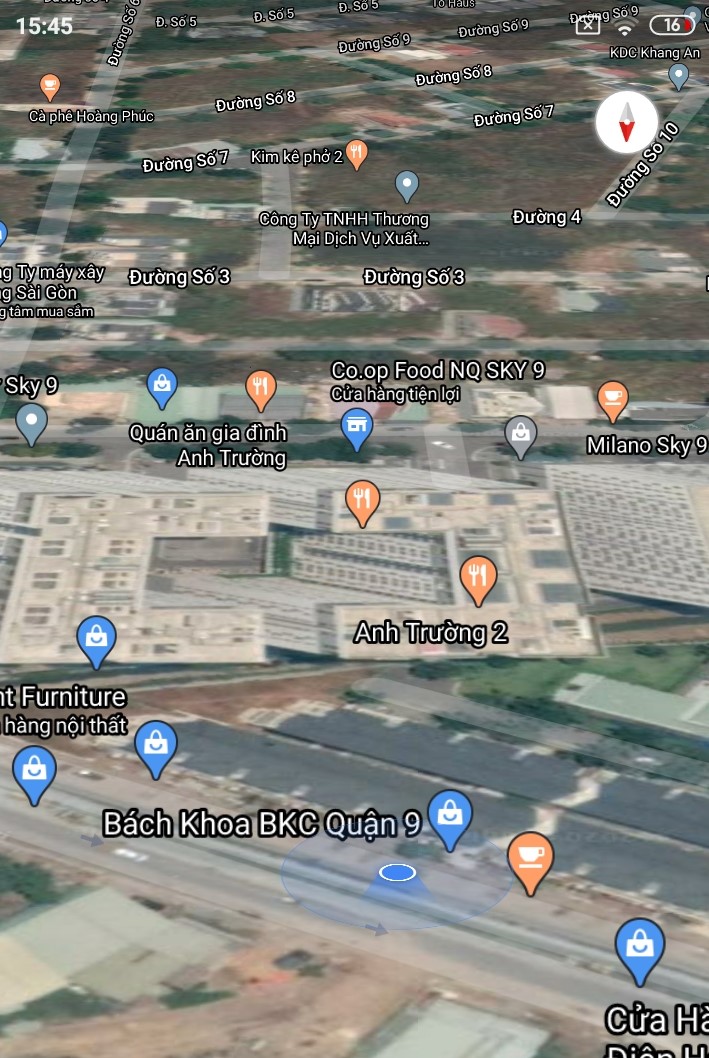Select Kim kê phở 2 restaurant pin
The height and width of the screenshot is (1058, 709).
[x=356, y=154]
